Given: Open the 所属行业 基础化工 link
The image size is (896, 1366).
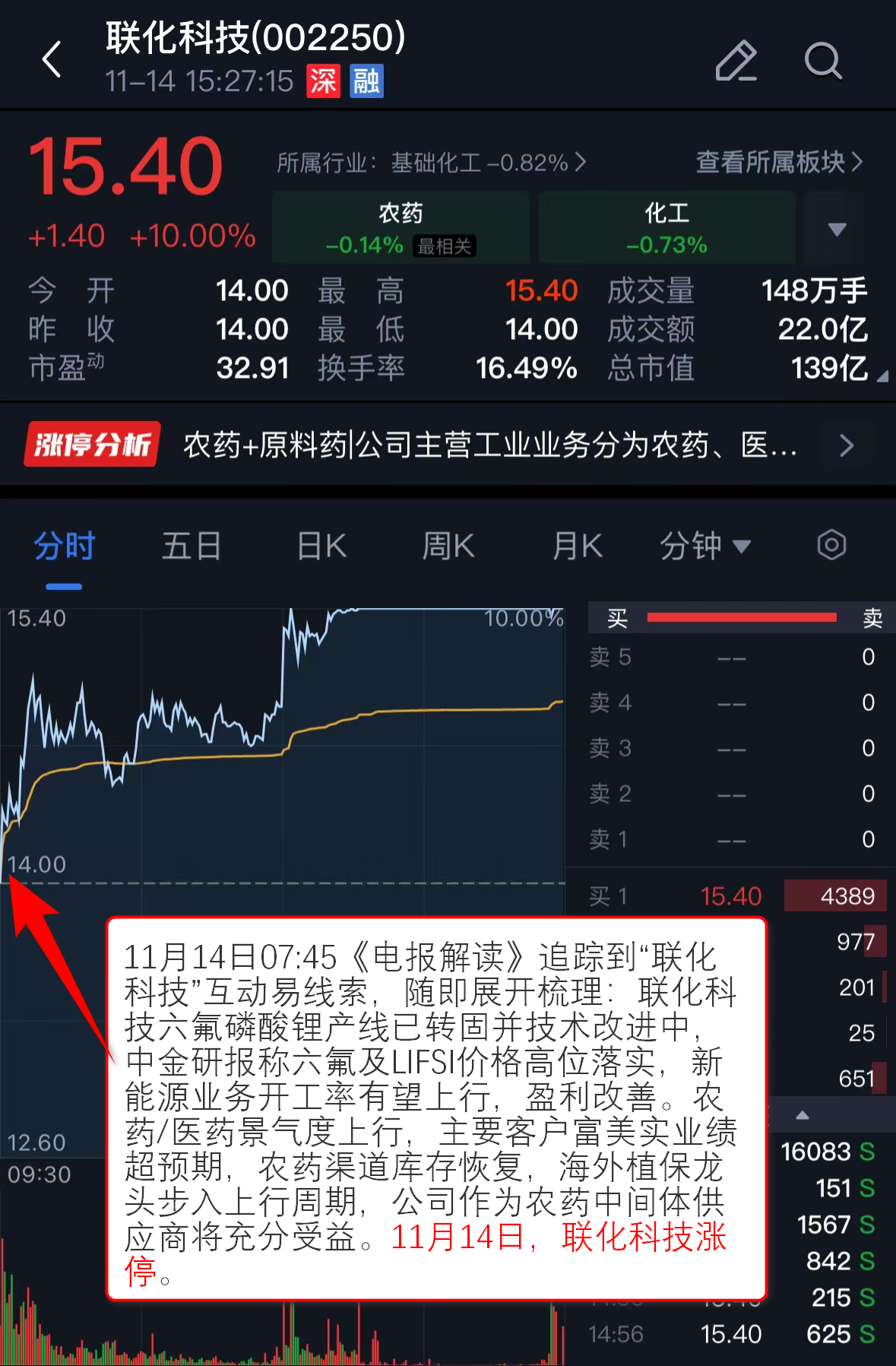Looking at the screenshot, I should tap(431, 163).
